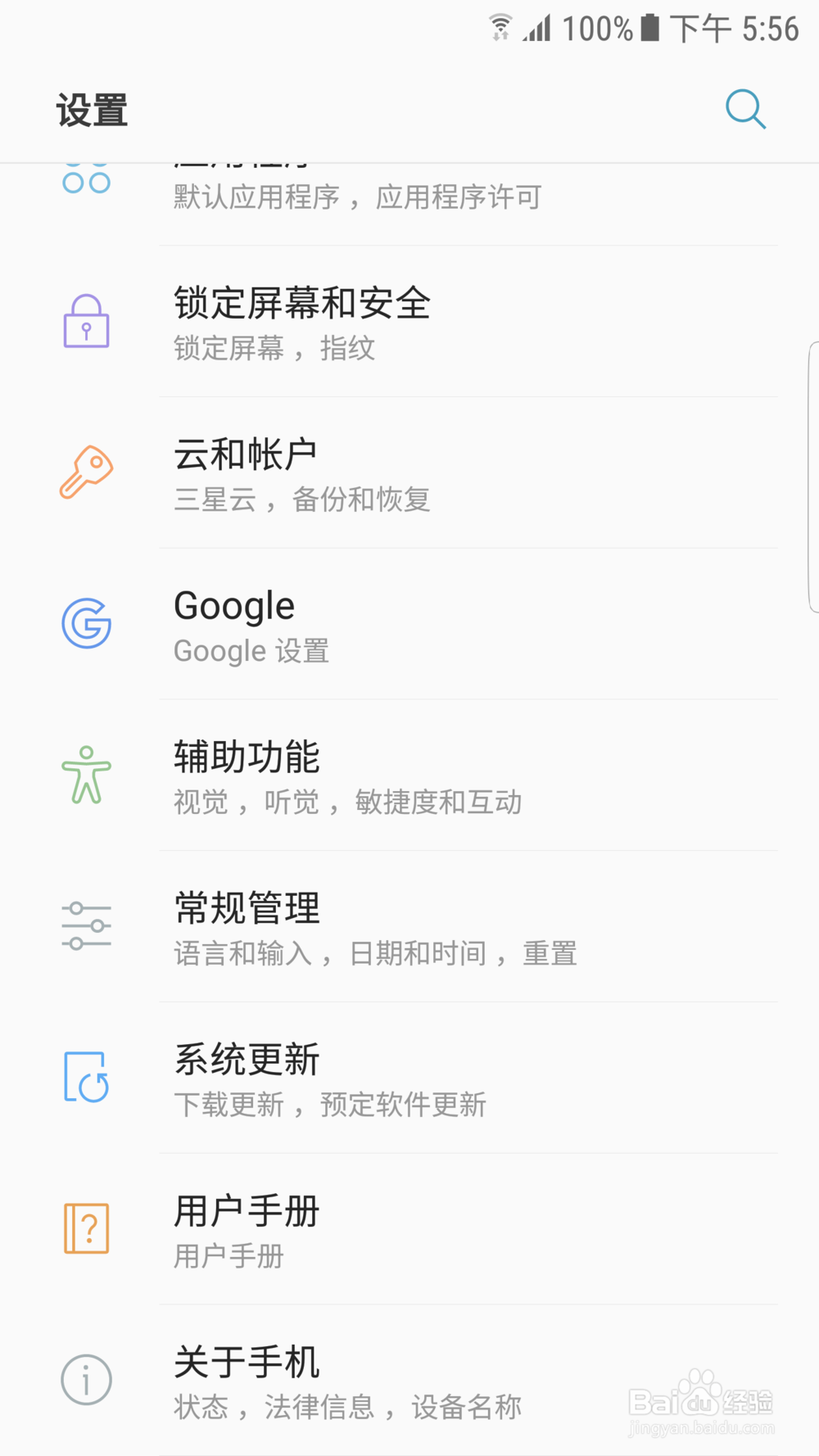The width and height of the screenshot is (819, 1456).
Task: Tap the battery icon in status bar
Action: 649,28
